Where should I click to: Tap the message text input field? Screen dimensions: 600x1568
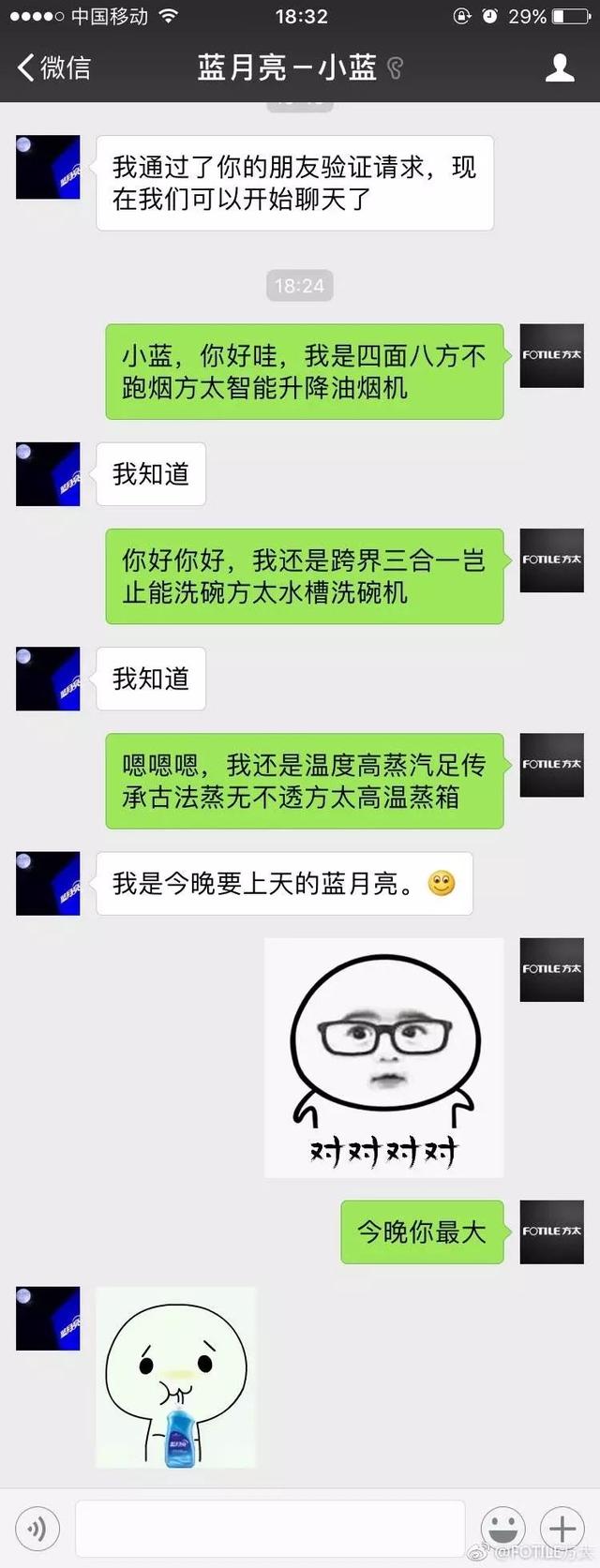point(270,1530)
